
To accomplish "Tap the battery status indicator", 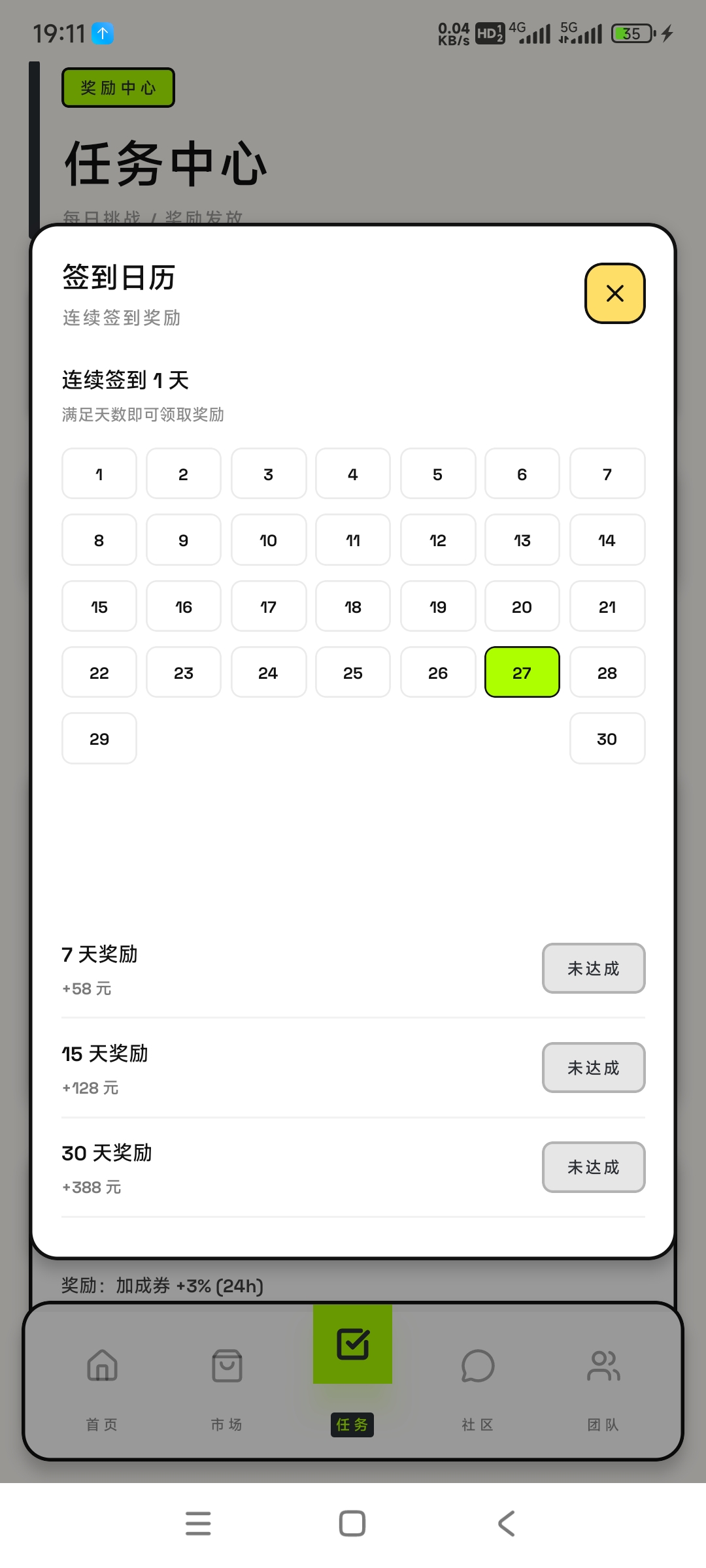I will tap(630, 33).
